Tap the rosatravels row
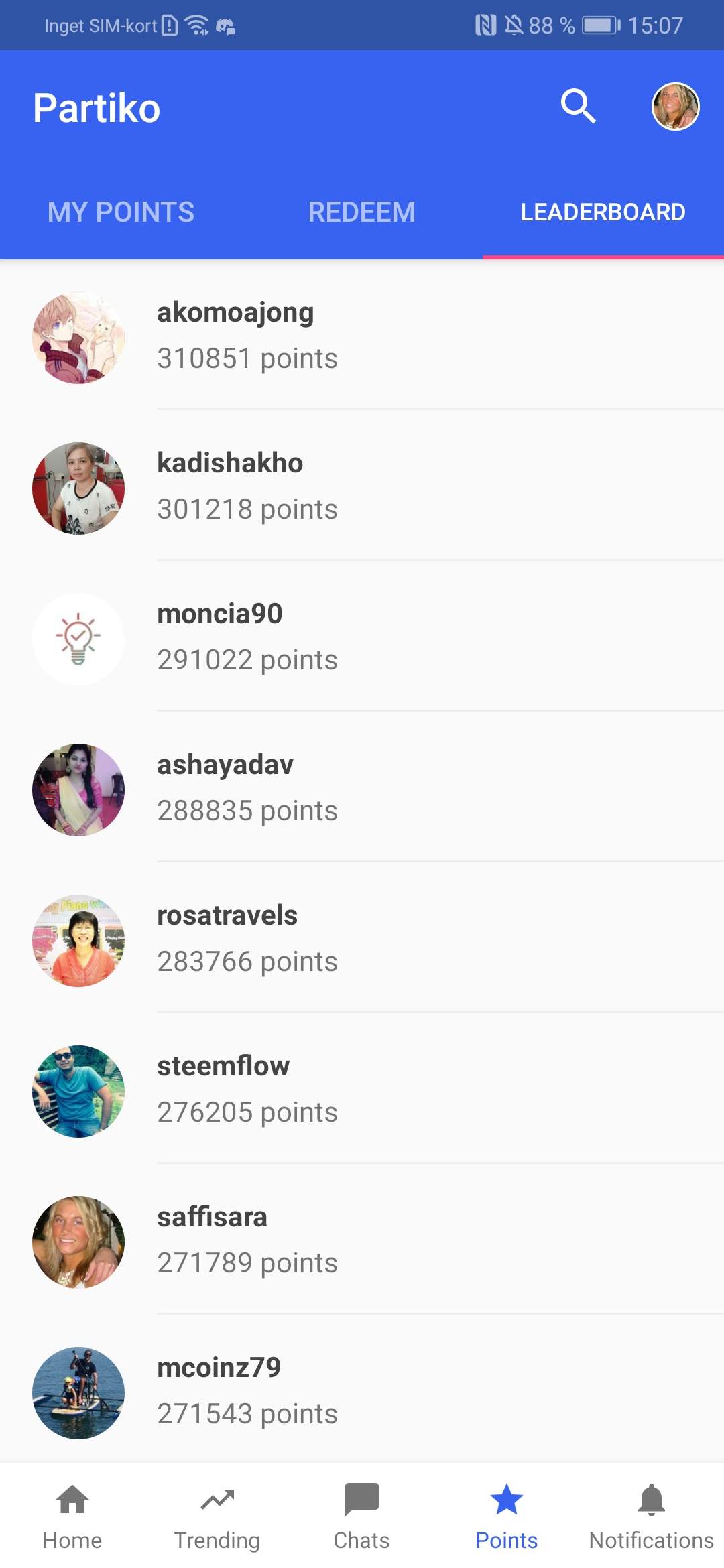Viewport: 724px width, 1568px height. point(362,939)
